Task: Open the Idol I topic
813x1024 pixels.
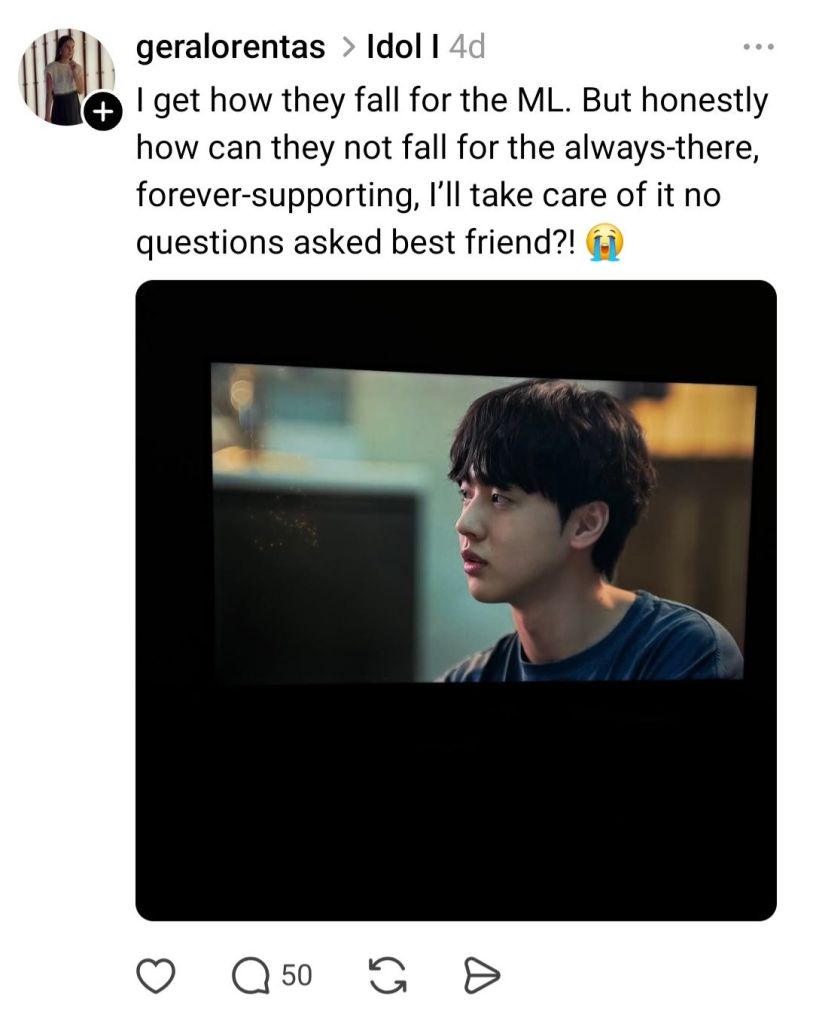Action: [x=405, y=47]
